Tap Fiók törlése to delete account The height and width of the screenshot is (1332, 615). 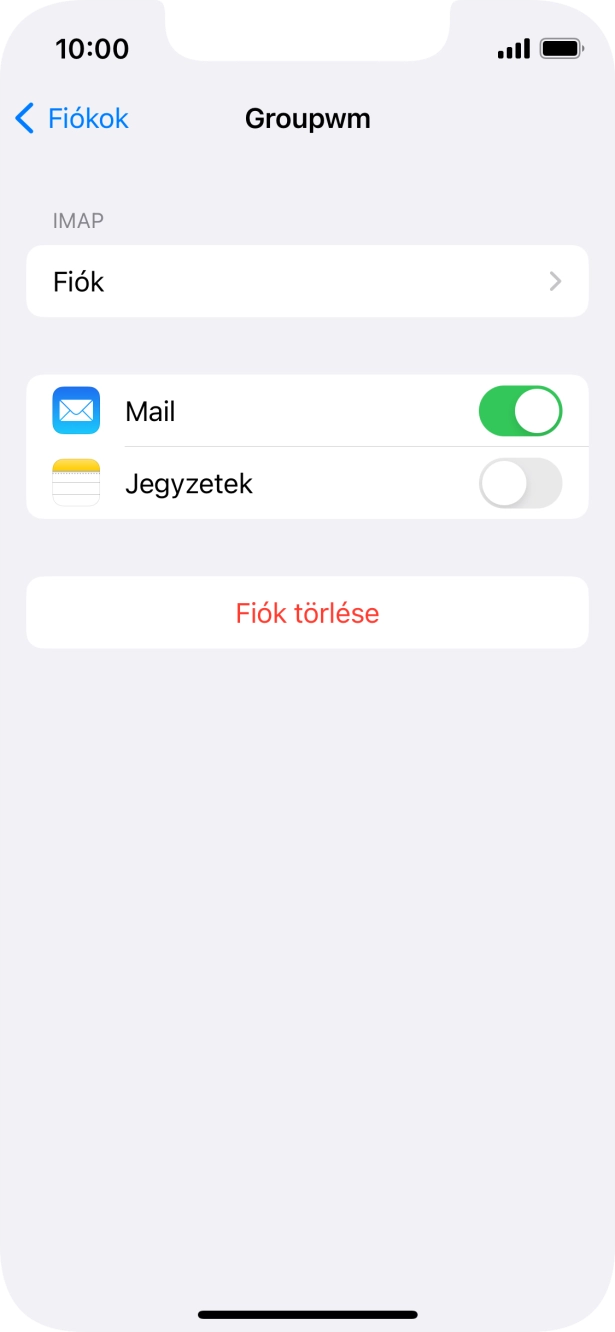tap(307, 613)
